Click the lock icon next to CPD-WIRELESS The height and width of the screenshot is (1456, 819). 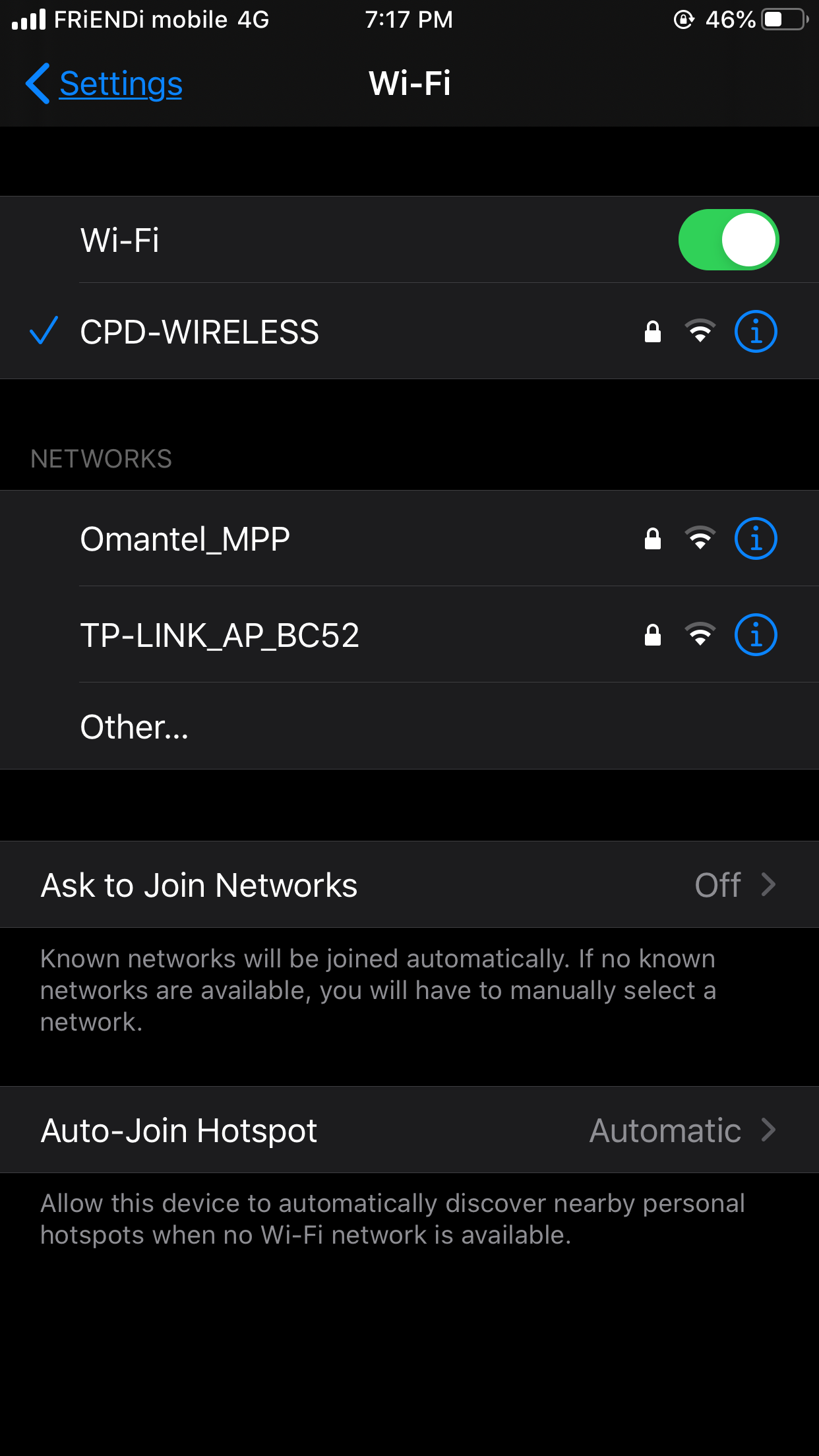tap(652, 332)
